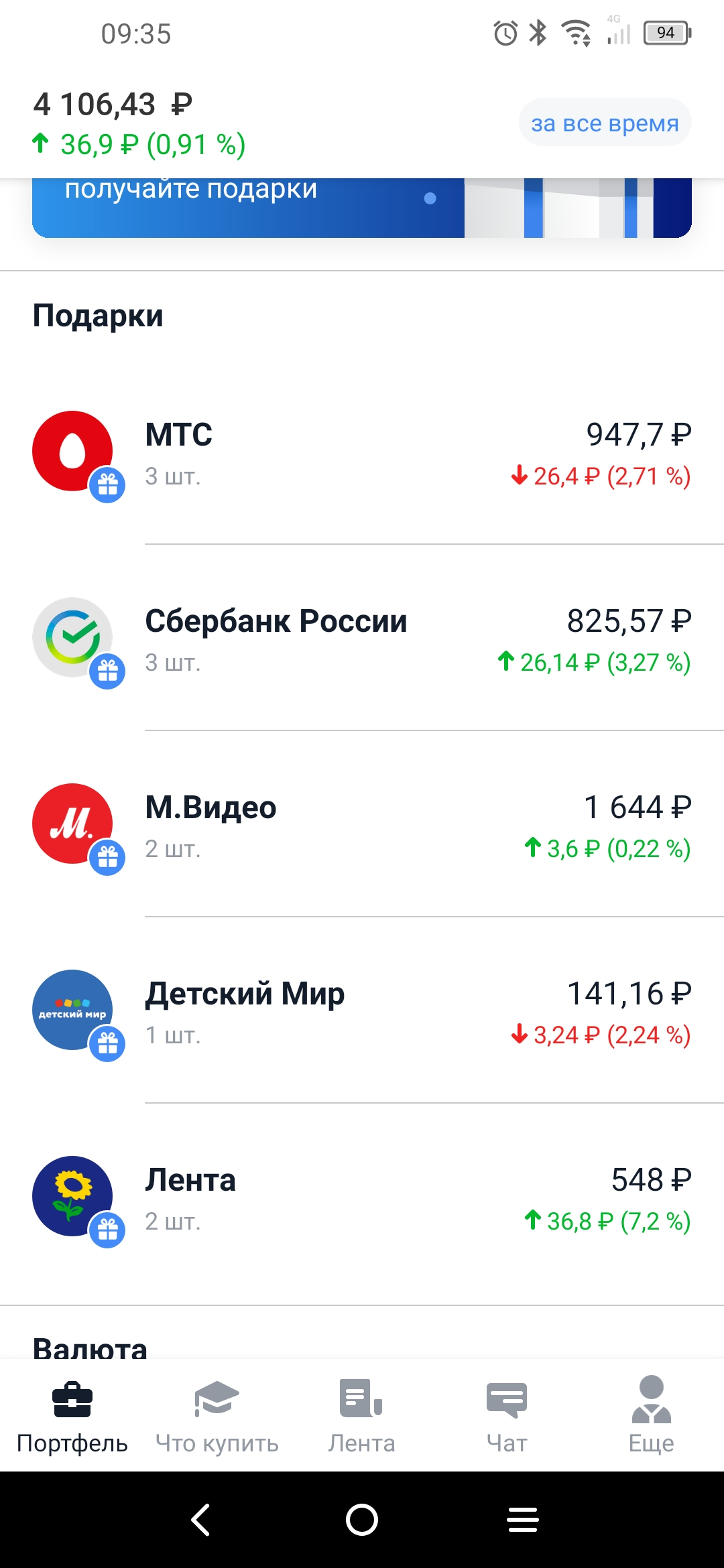Screen dimensions: 724x1568
Task: Open the Еще tab
Action: pos(652,1415)
